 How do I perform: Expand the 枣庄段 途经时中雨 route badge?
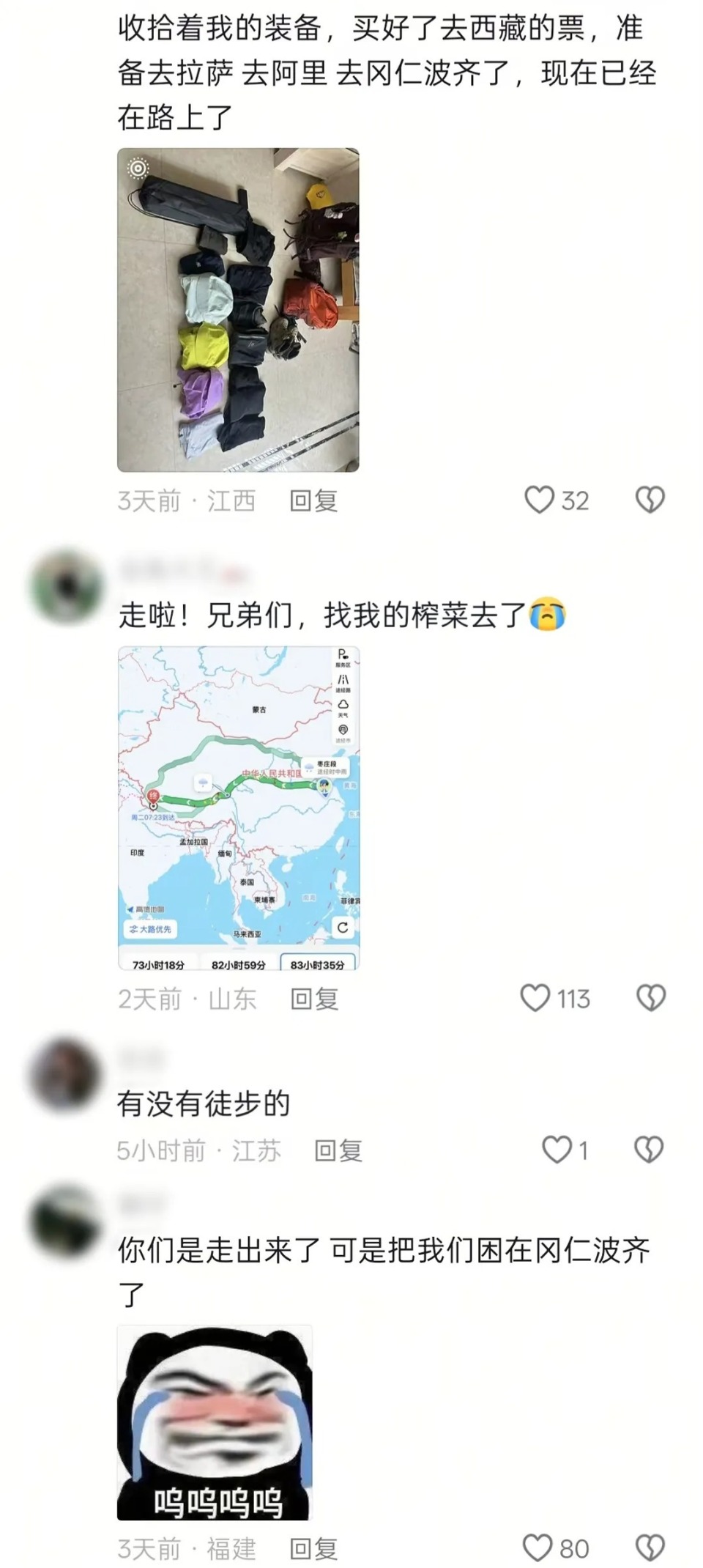coord(326,767)
